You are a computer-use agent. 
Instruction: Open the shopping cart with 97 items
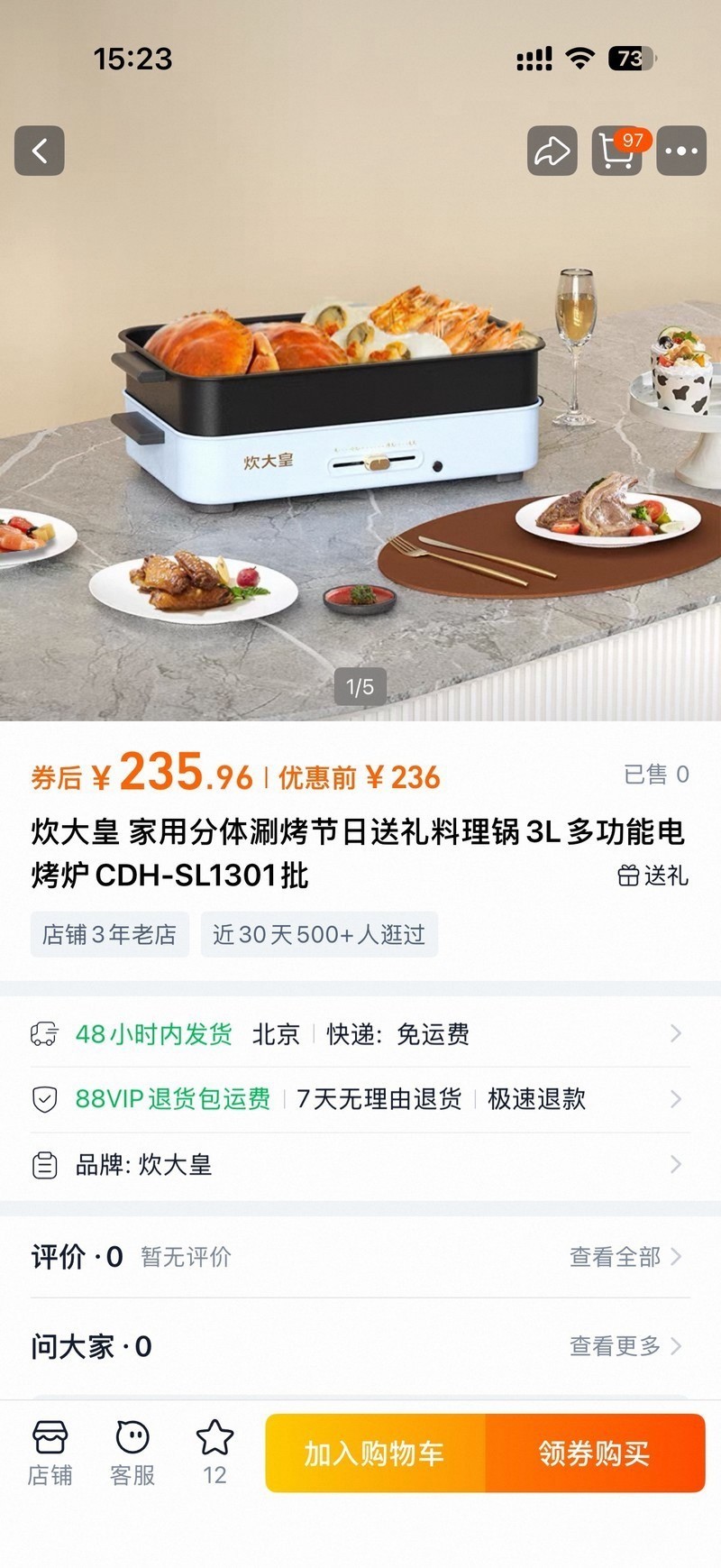click(616, 151)
